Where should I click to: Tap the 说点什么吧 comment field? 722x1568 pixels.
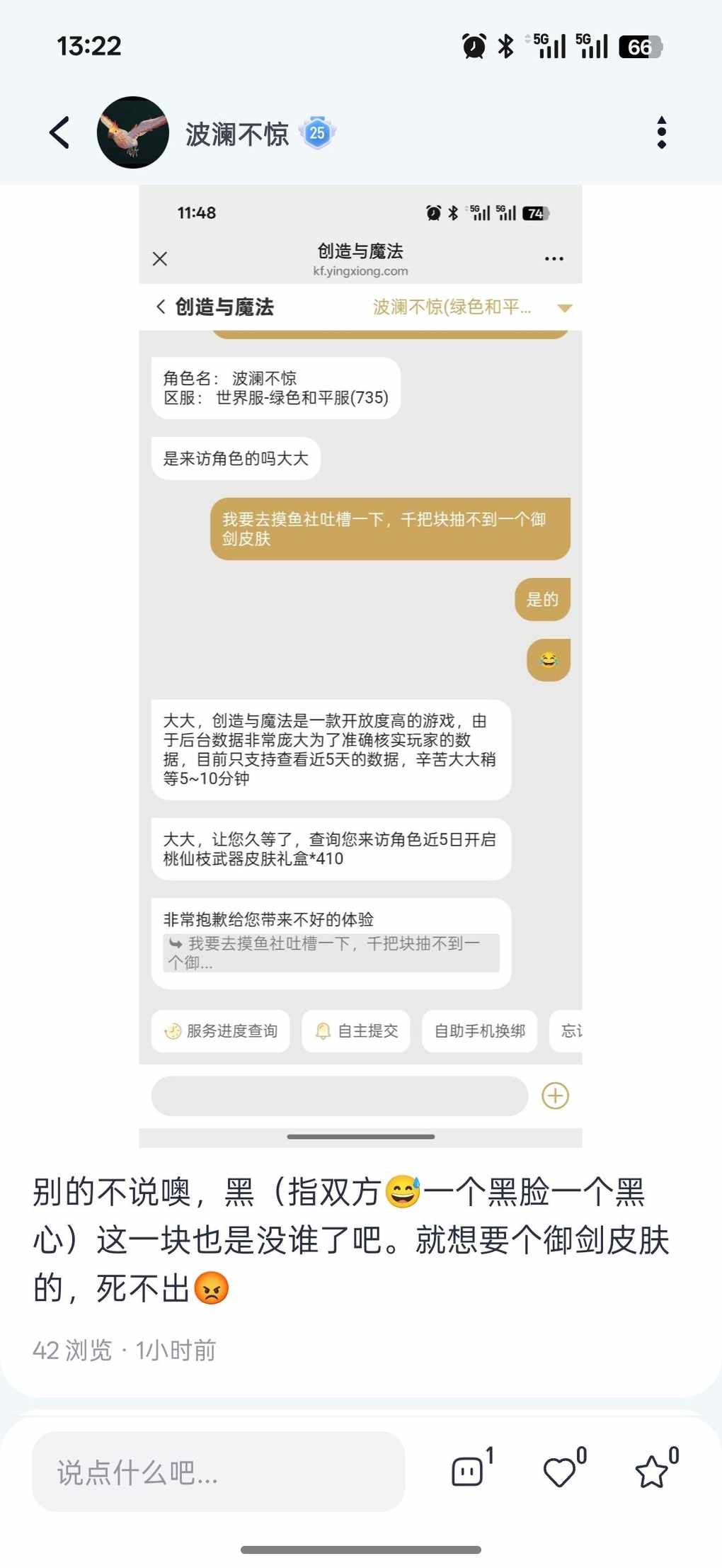[x=218, y=1471]
